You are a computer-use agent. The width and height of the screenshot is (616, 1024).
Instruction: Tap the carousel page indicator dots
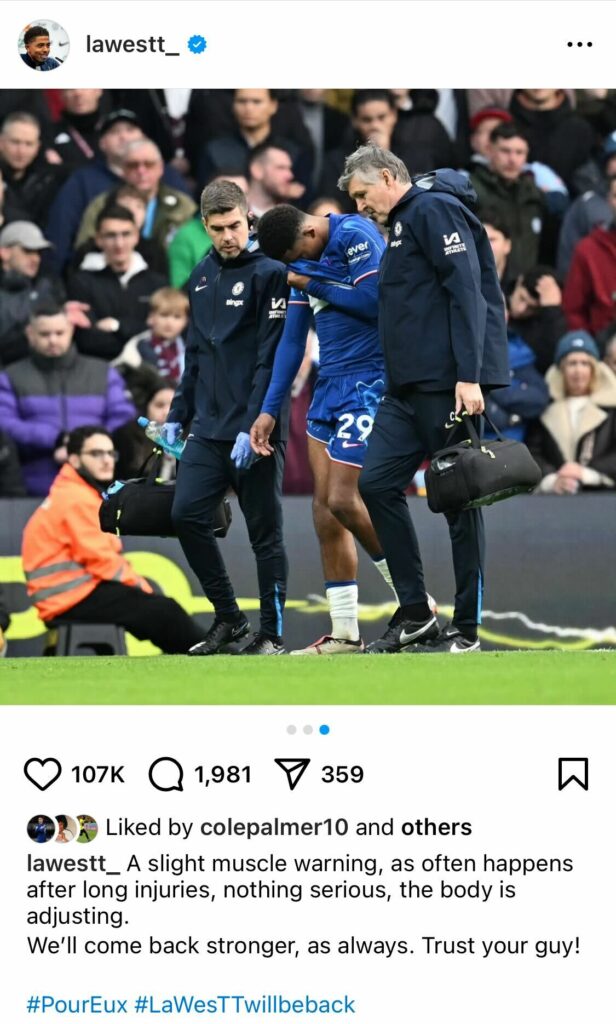coord(308,730)
